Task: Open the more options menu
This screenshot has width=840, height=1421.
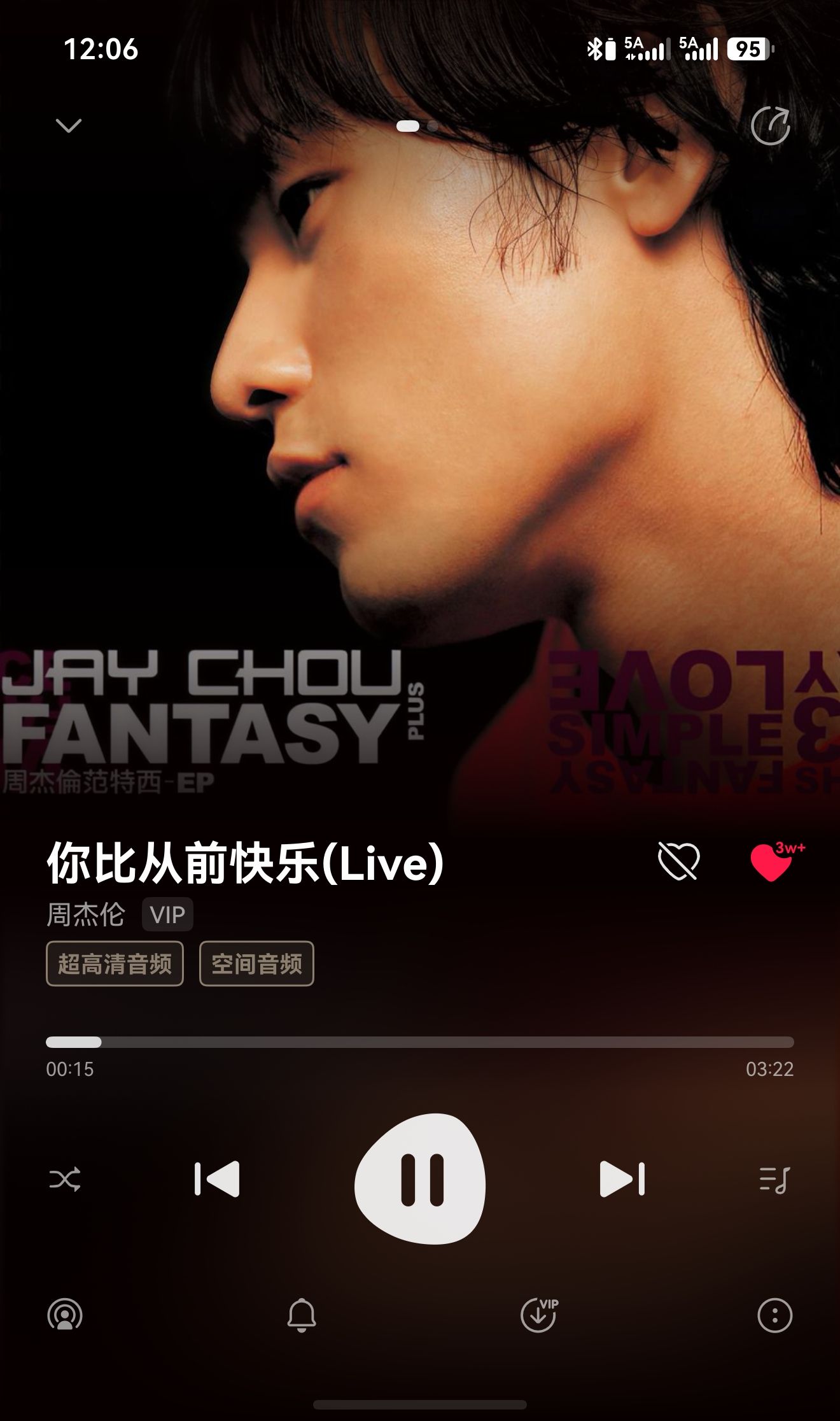Action: click(774, 1315)
